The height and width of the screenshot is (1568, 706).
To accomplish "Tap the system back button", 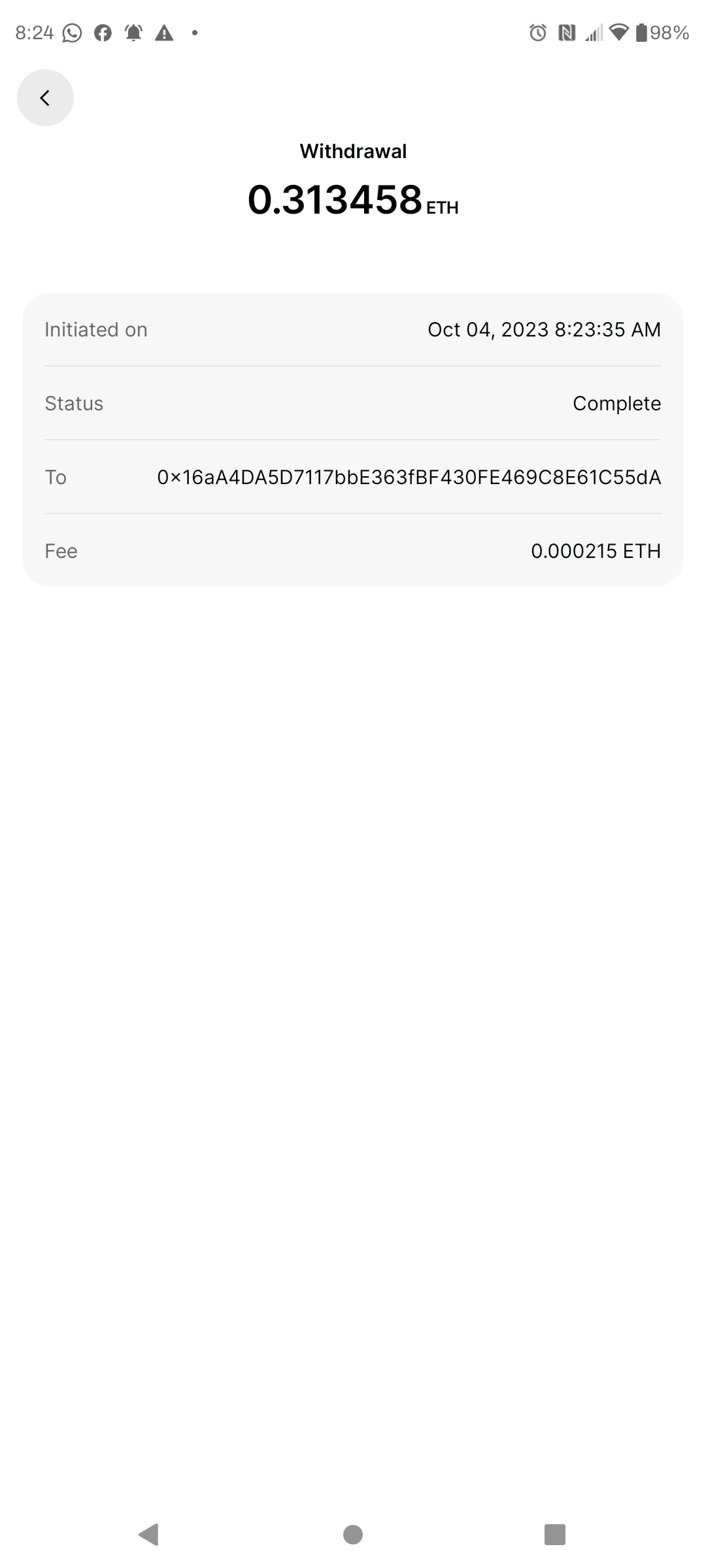I will click(149, 1534).
